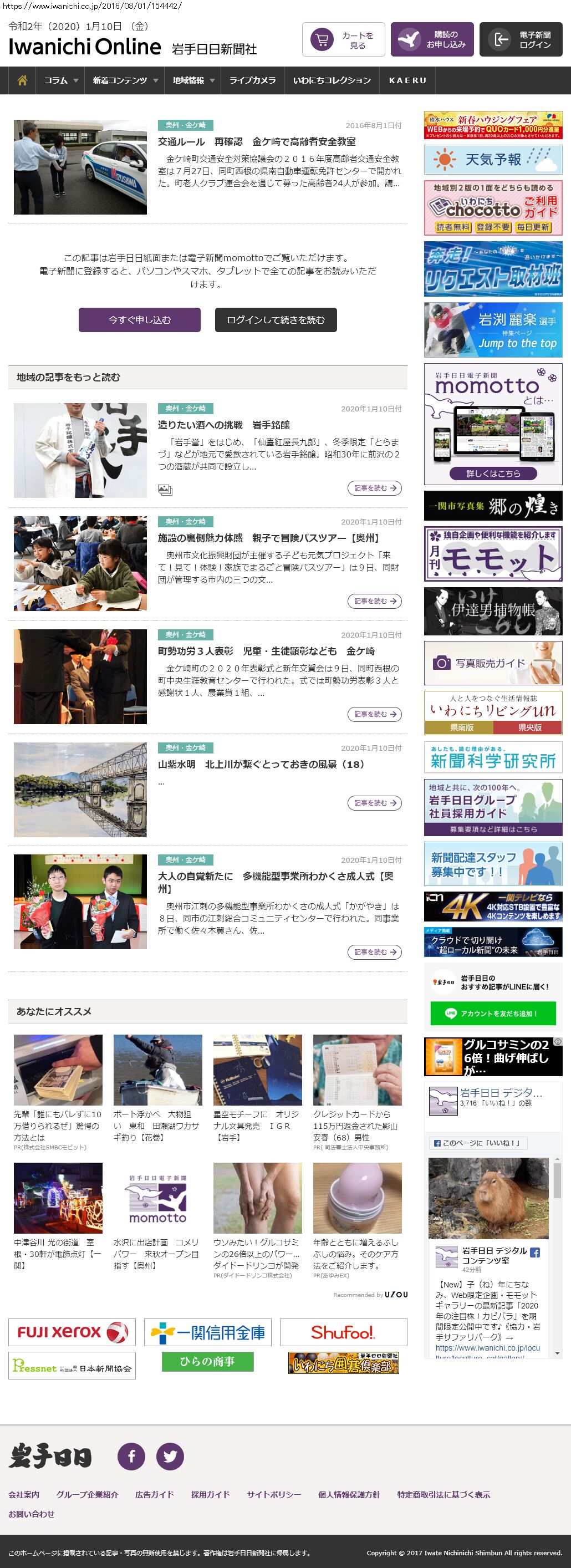Open the ライブカメラ tab
The image size is (571, 1568).
coord(252,80)
